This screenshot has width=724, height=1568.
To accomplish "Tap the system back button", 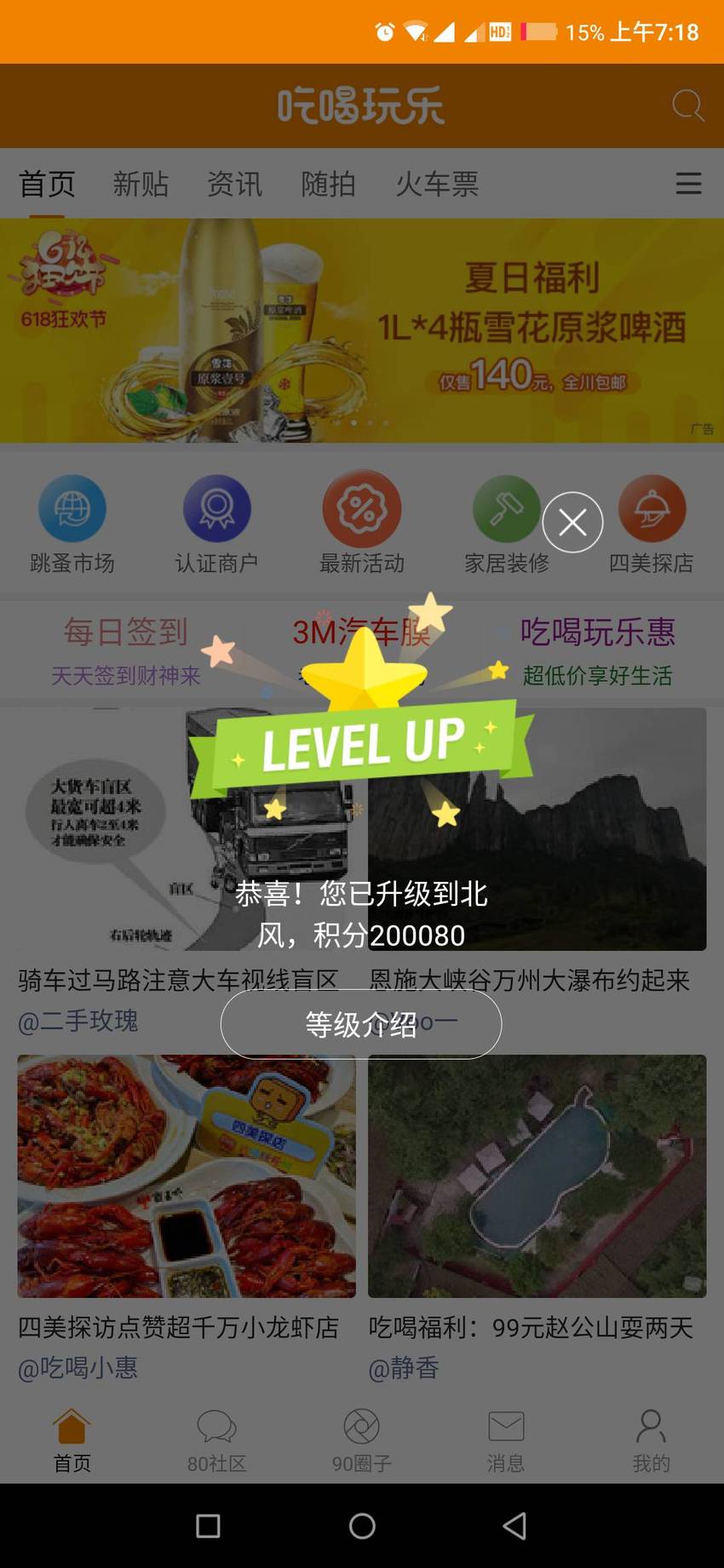I will [514, 1525].
